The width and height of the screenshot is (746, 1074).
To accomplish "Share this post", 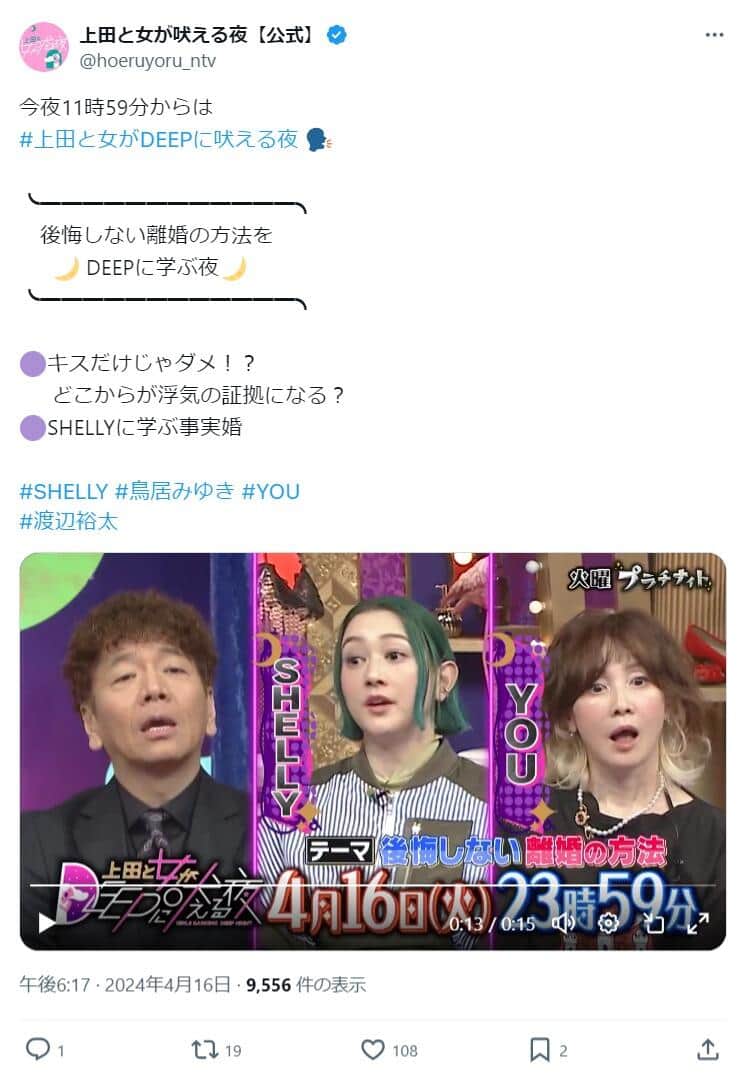I will click(x=707, y=1049).
